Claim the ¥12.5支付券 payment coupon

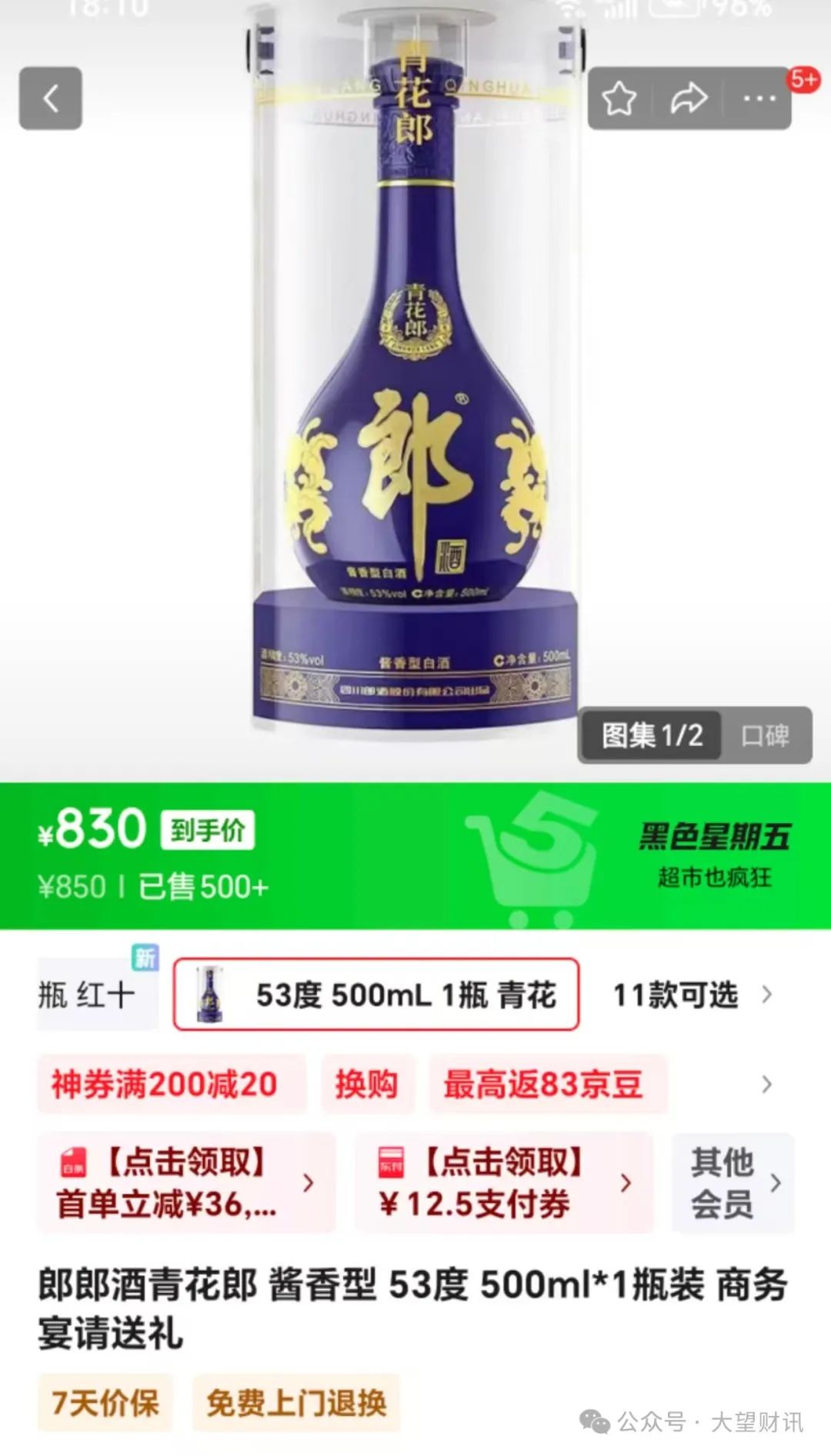click(x=503, y=1183)
